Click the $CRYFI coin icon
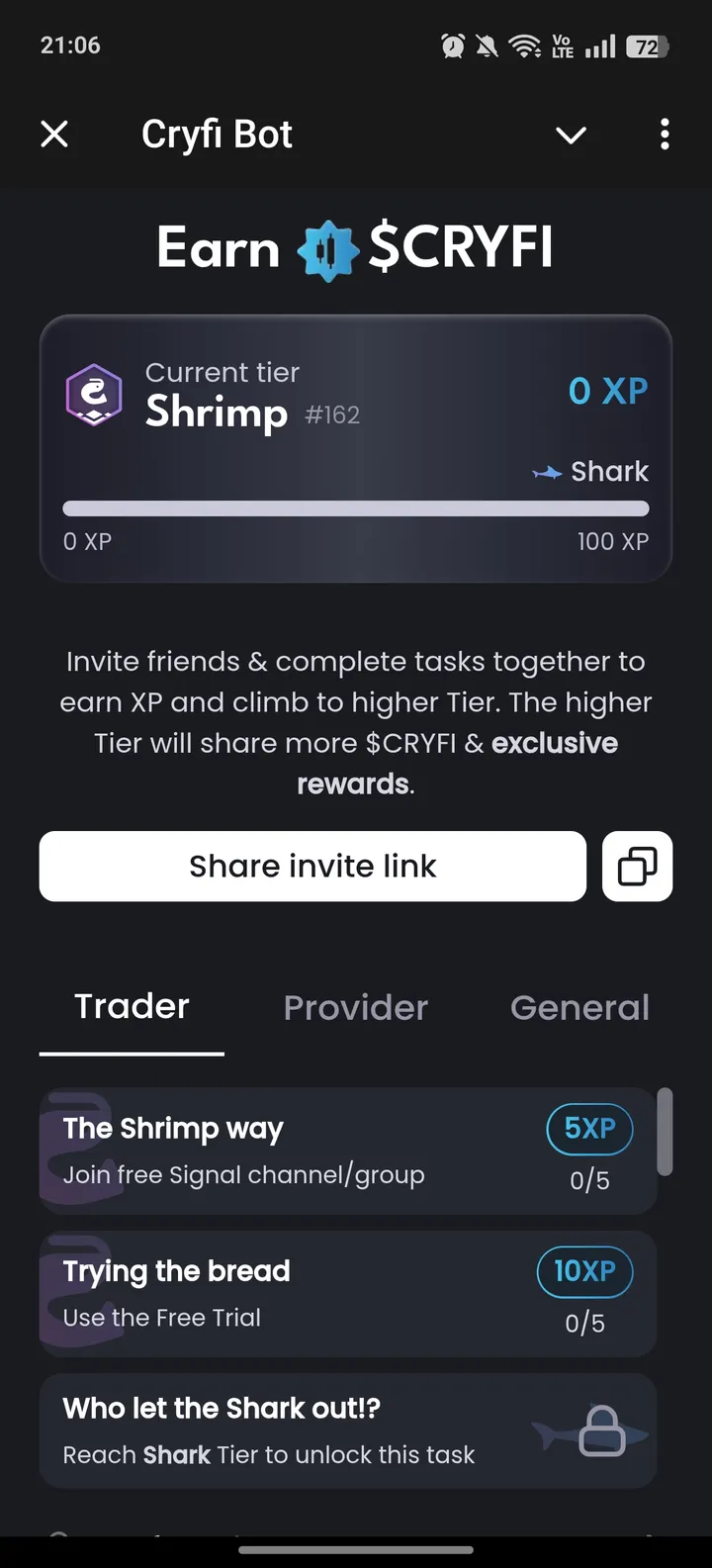Viewport: 712px width, 1568px height. [x=326, y=248]
